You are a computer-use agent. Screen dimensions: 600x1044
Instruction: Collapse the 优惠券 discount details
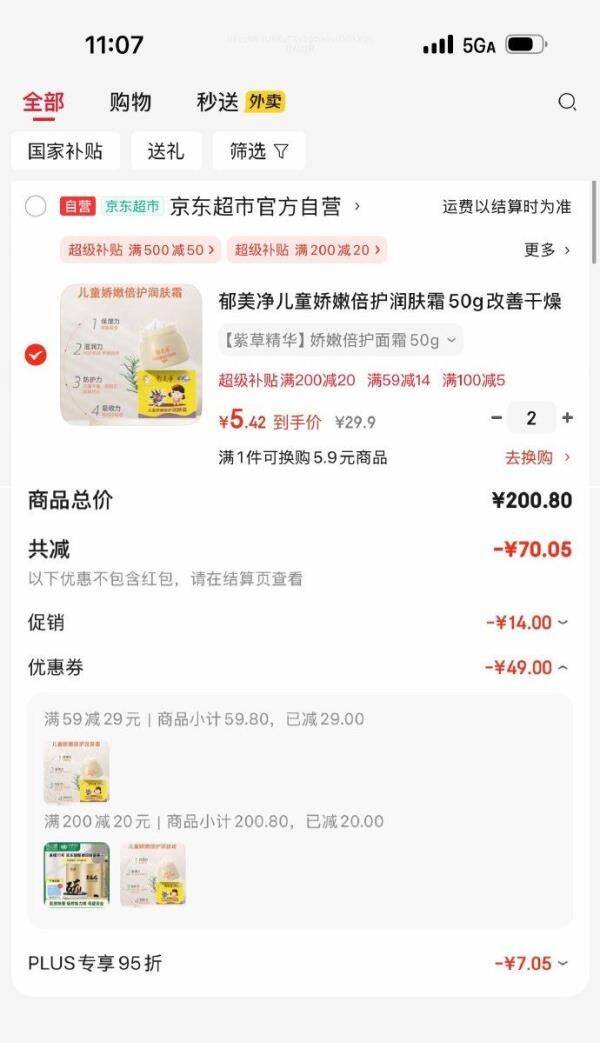click(x=527, y=667)
